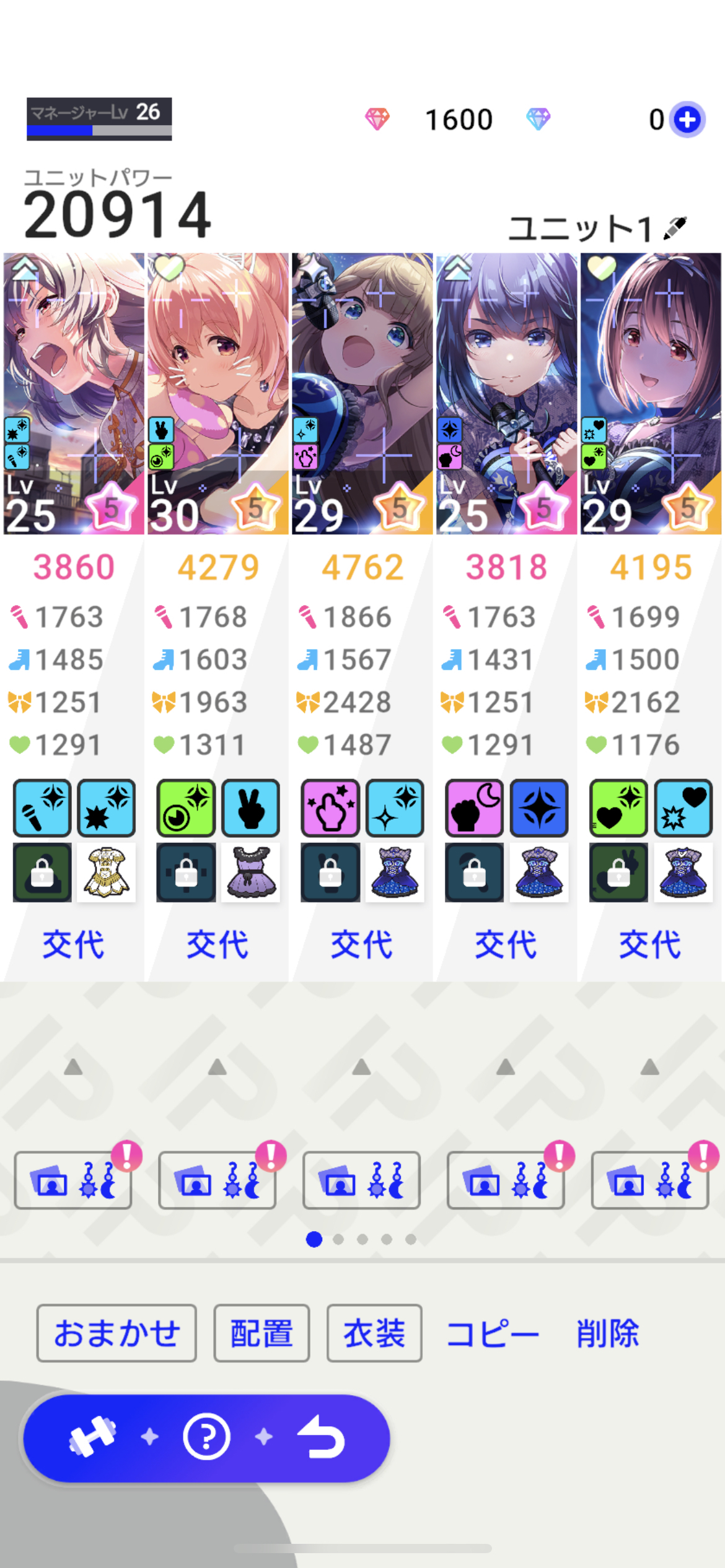The width and height of the screenshot is (725, 1568).
Task: Open the 配置 placement button
Action: (x=261, y=1333)
